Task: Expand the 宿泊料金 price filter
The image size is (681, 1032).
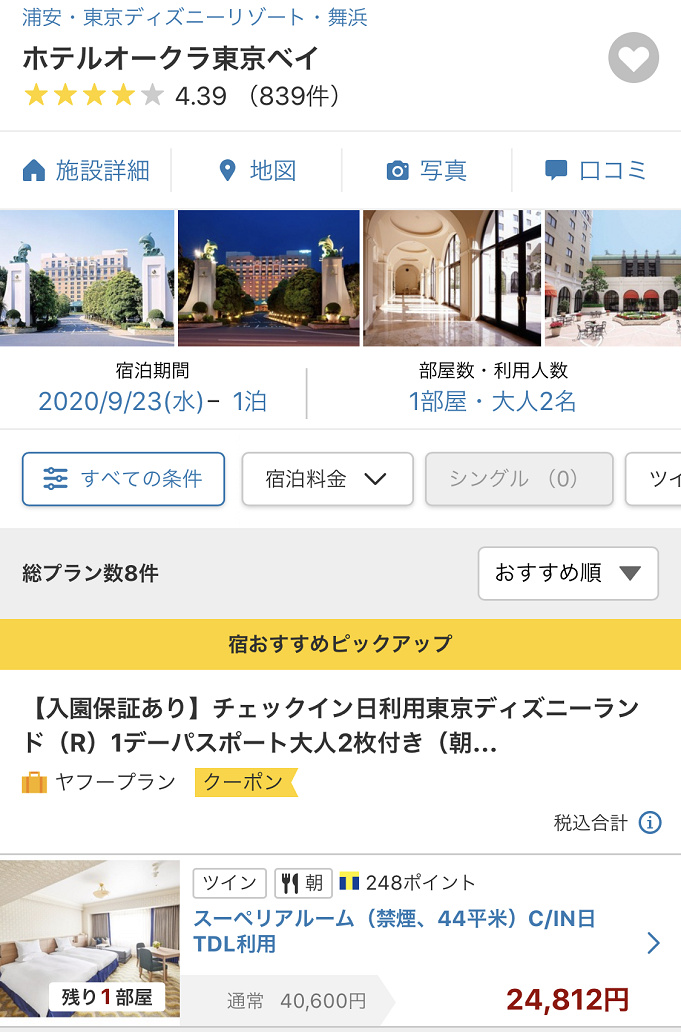Action: (327, 479)
